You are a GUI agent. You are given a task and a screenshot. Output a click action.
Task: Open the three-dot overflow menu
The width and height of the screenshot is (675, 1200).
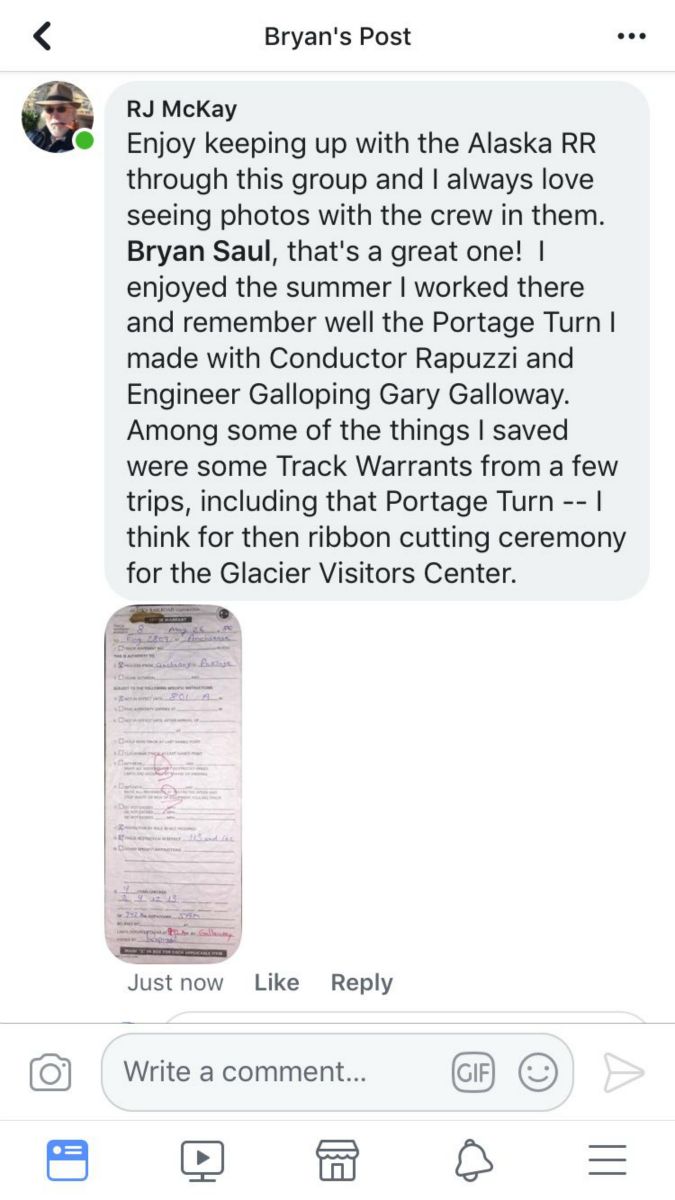(631, 37)
